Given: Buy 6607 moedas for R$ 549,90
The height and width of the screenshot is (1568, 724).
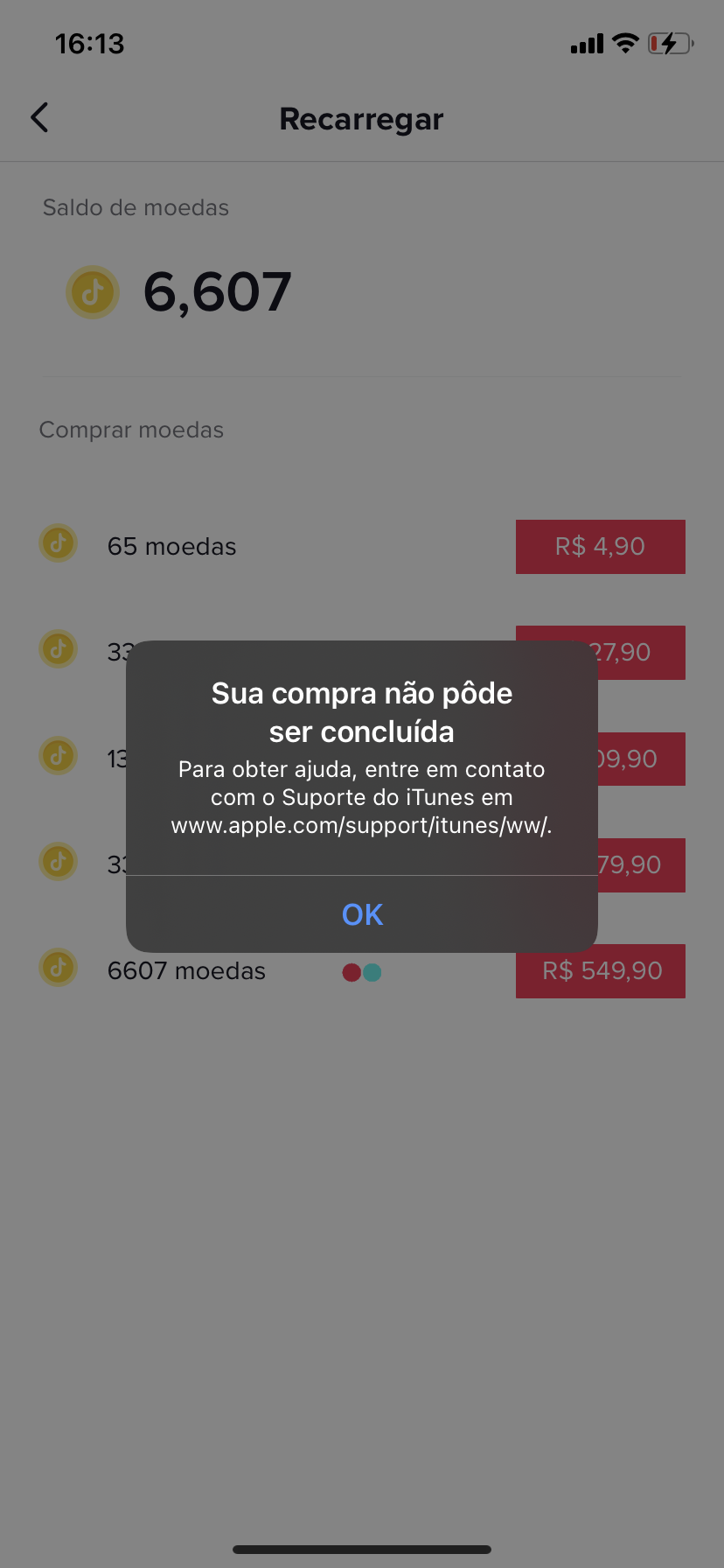Looking at the screenshot, I should (602, 971).
